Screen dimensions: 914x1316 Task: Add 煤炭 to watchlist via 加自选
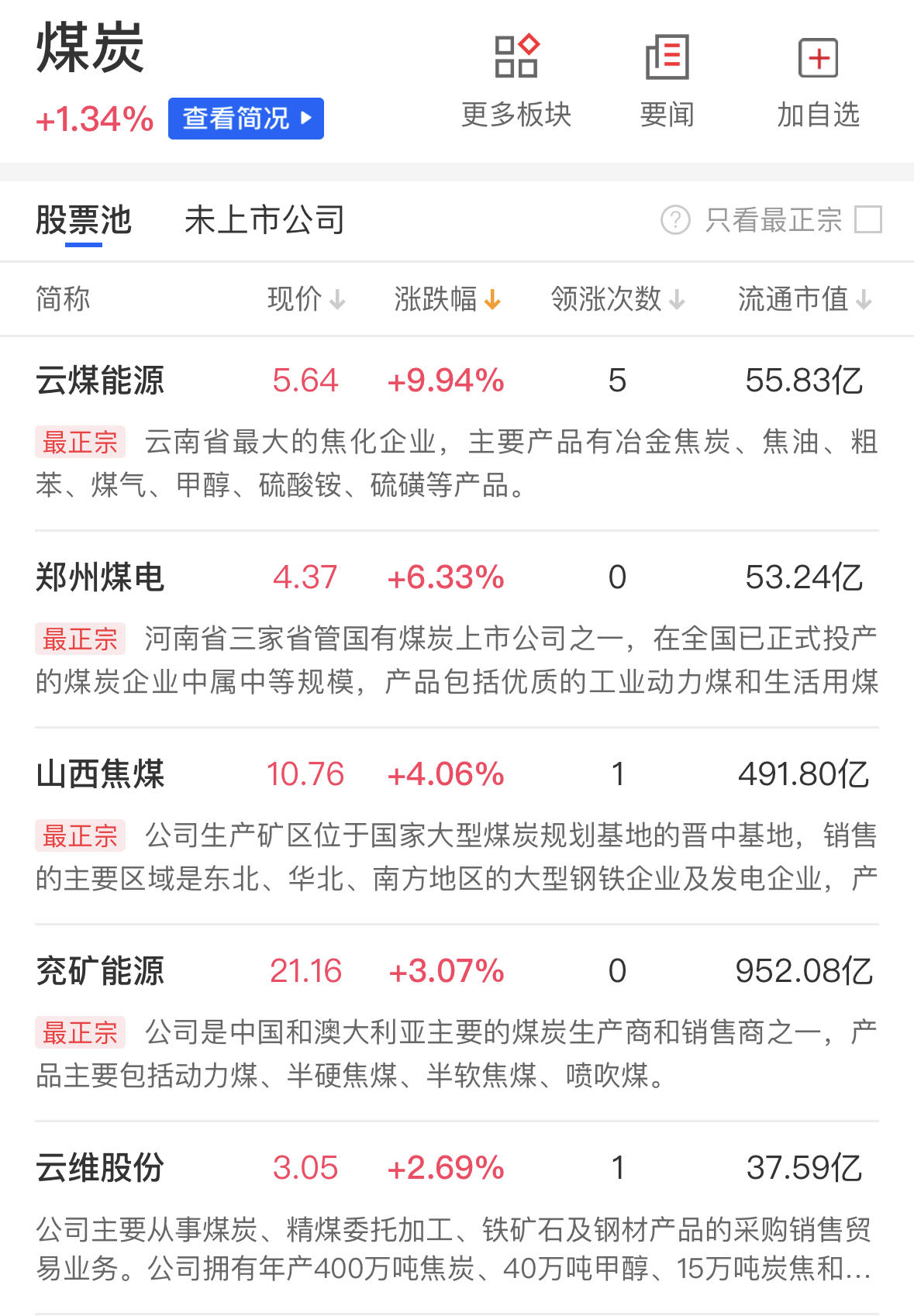(x=818, y=80)
